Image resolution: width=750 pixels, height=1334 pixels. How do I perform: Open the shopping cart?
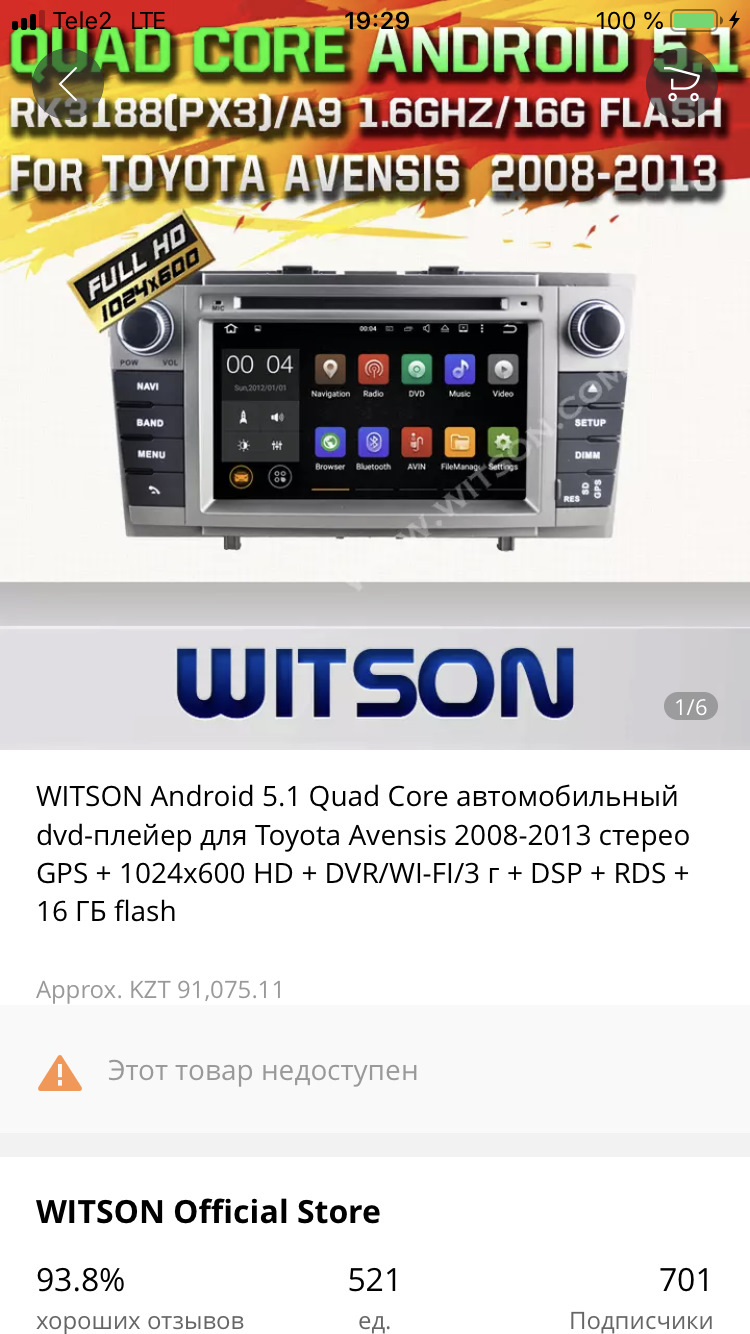click(x=682, y=84)
